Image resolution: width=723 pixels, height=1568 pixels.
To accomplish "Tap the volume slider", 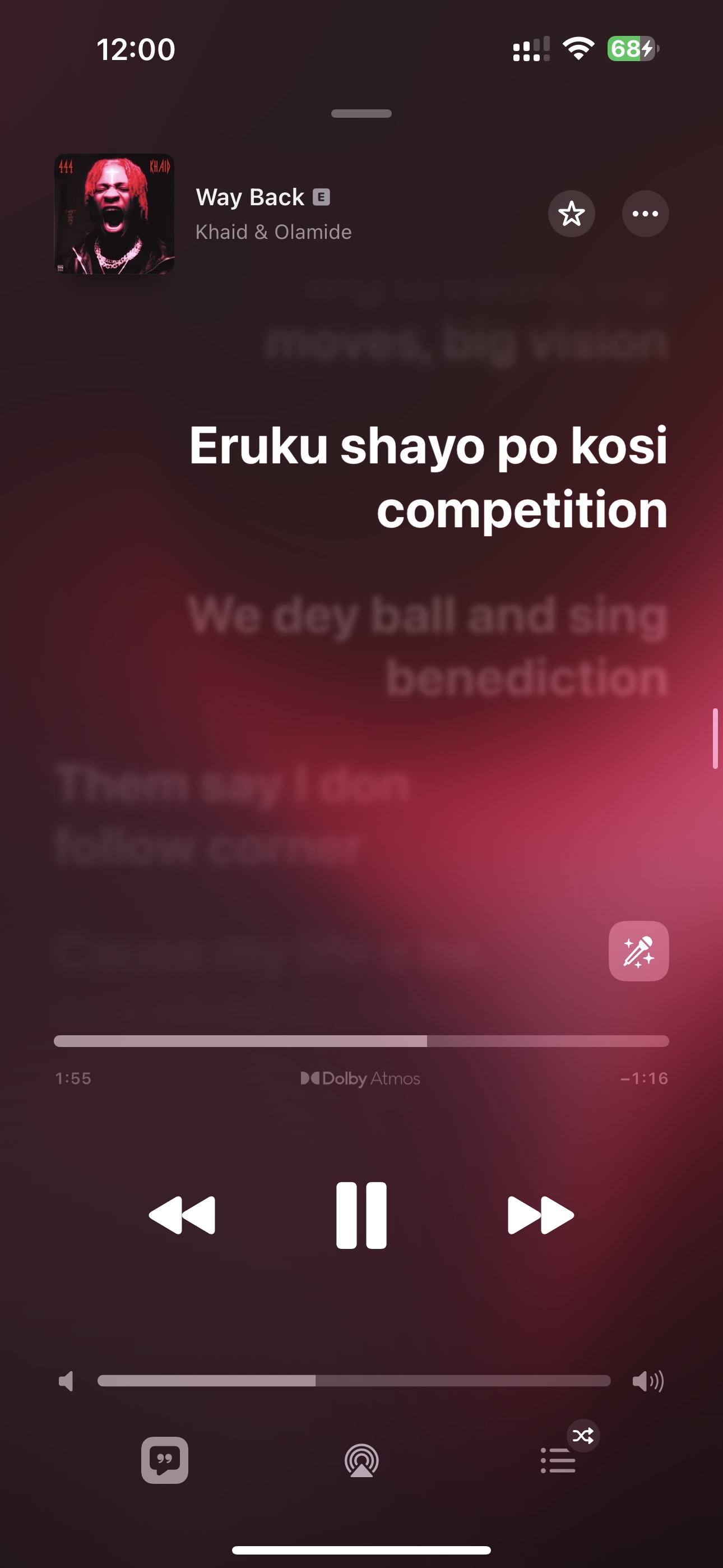I will (354, 1381).
